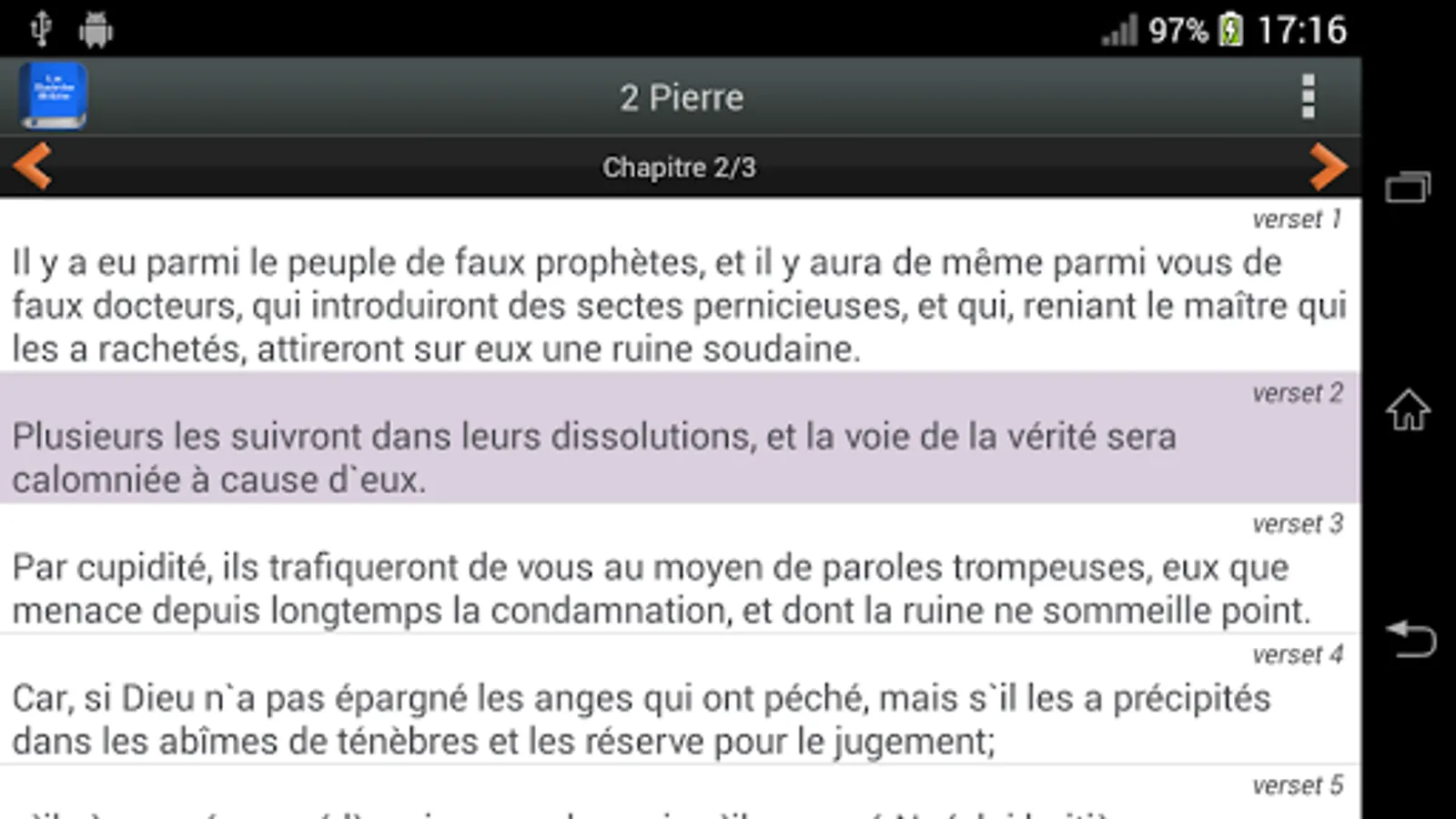1456x819 pixels.
Task: Tap the Bible app icon beside 2 Pierre
Action: pos(53,96)
